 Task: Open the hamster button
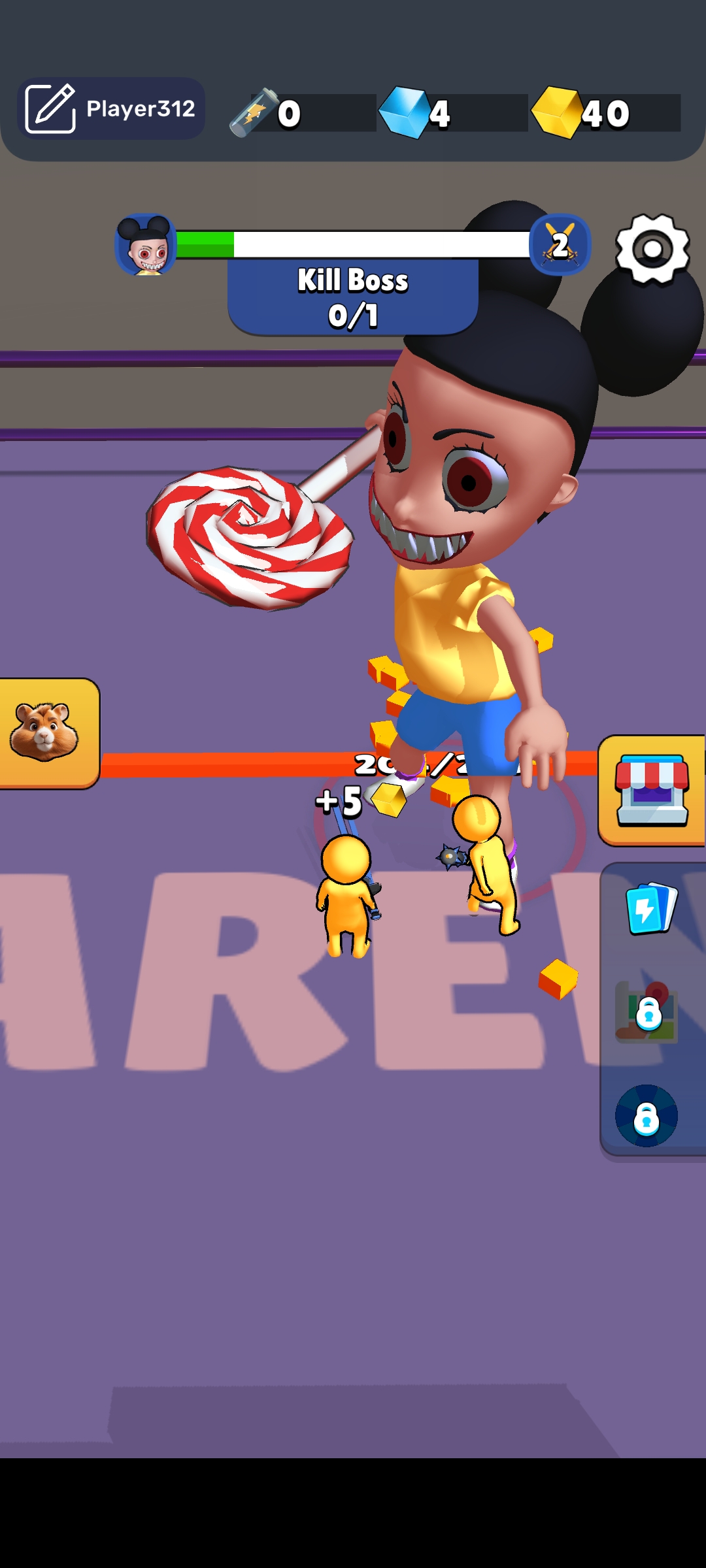49,733
